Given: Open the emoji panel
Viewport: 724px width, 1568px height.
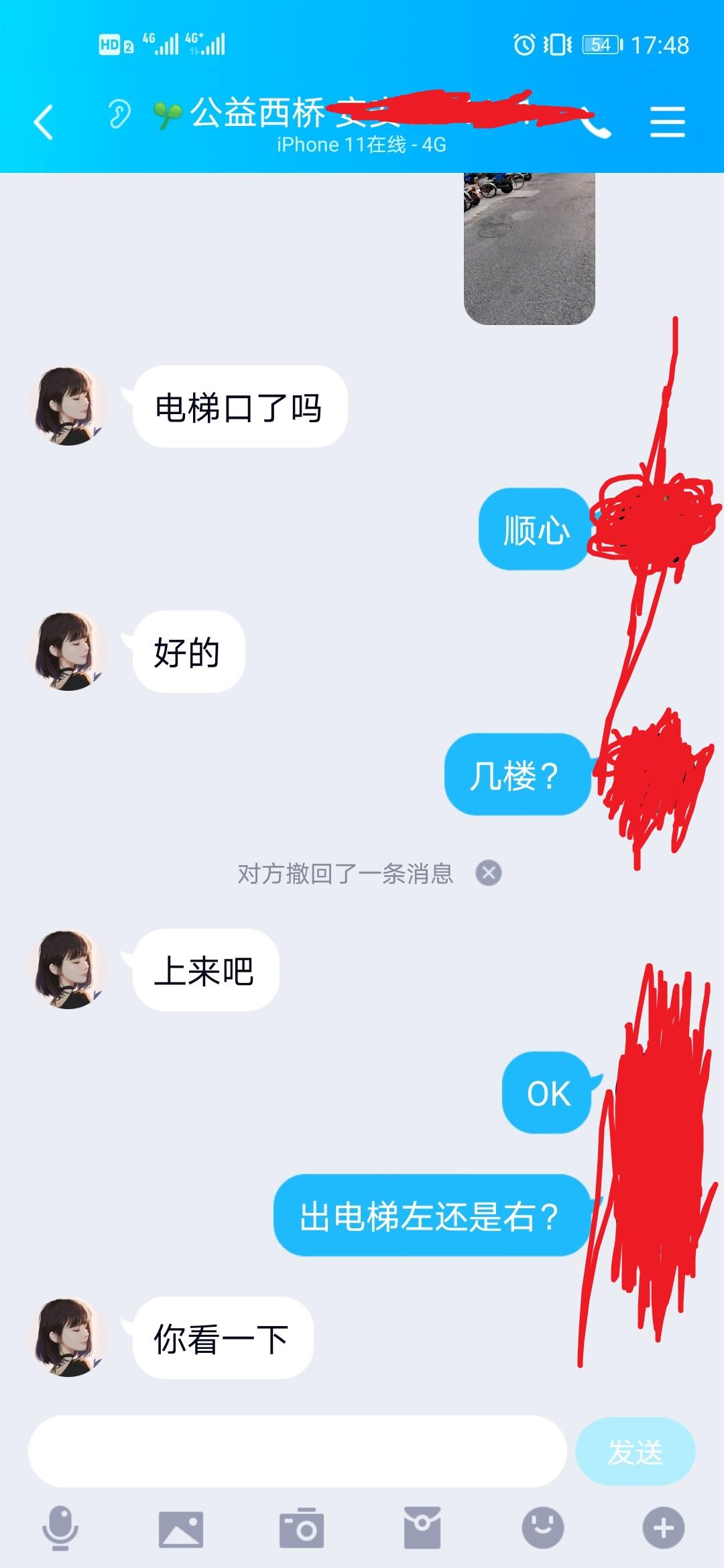Looking at the screenshot, I should tap(542, 1528).
